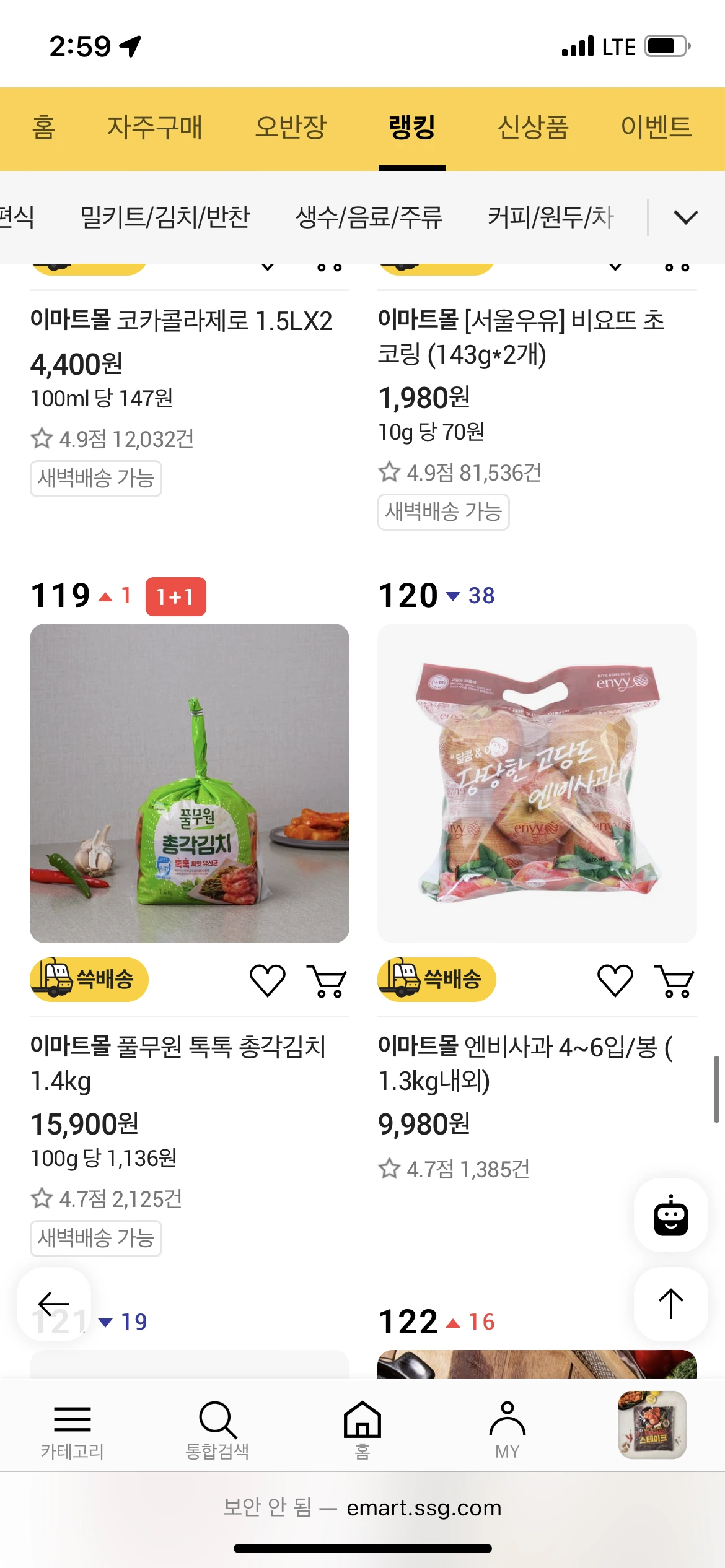Viewport: 725px width, 1568px height.
Task: Put 엔비사과 in the shopping cart
Action: [x=675, y=980]
